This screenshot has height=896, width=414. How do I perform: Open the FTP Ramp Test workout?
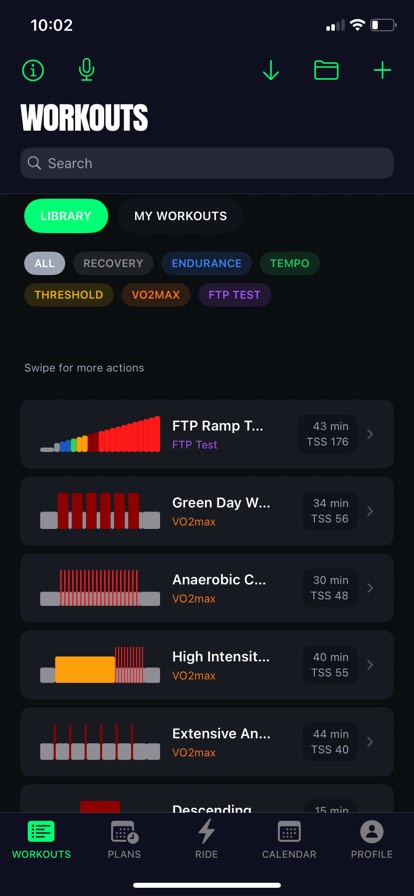207,434
